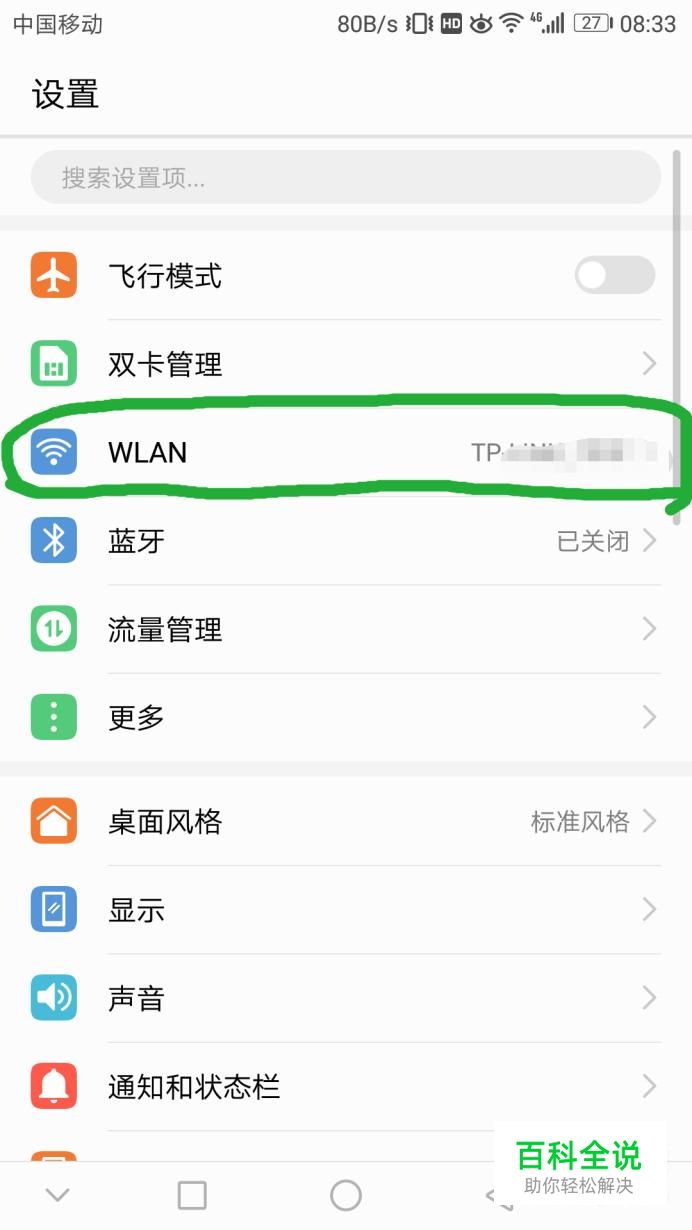Toggle the 飞行模式 airplane mode switch
This screenshot has height=1230, width=692.
click(614, 276)
